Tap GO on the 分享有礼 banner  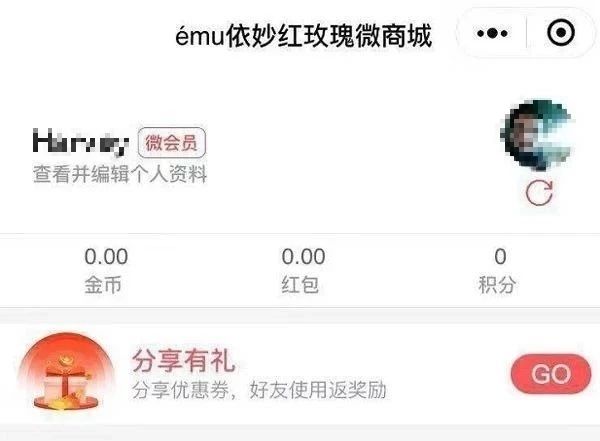pyautogui.click(x=550, y=375)
